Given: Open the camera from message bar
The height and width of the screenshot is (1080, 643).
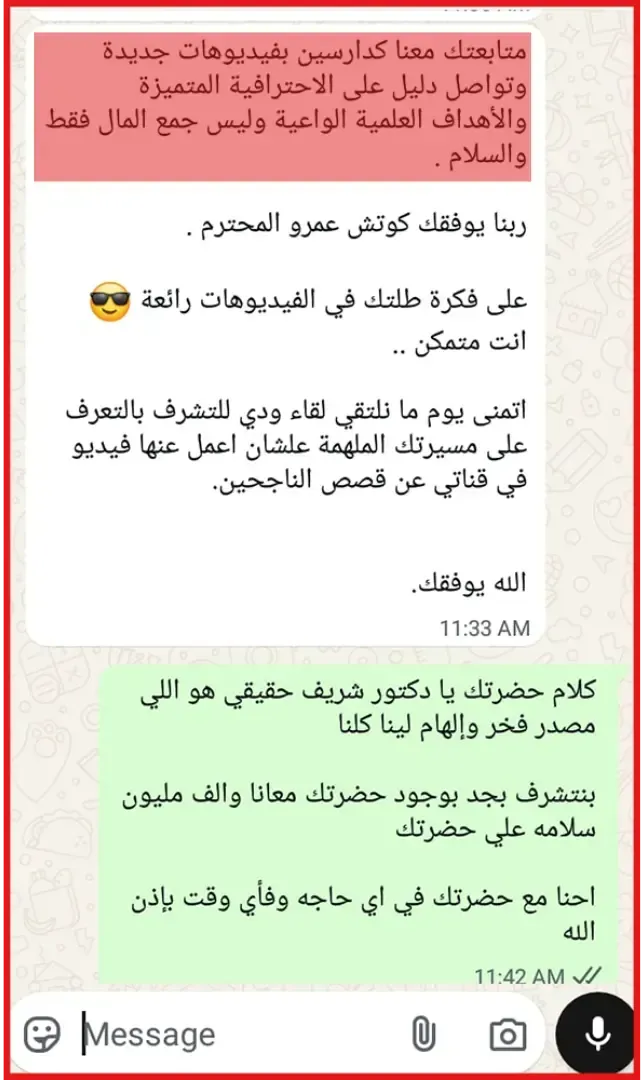Looking at the screenshot, I should point(507,1034).
